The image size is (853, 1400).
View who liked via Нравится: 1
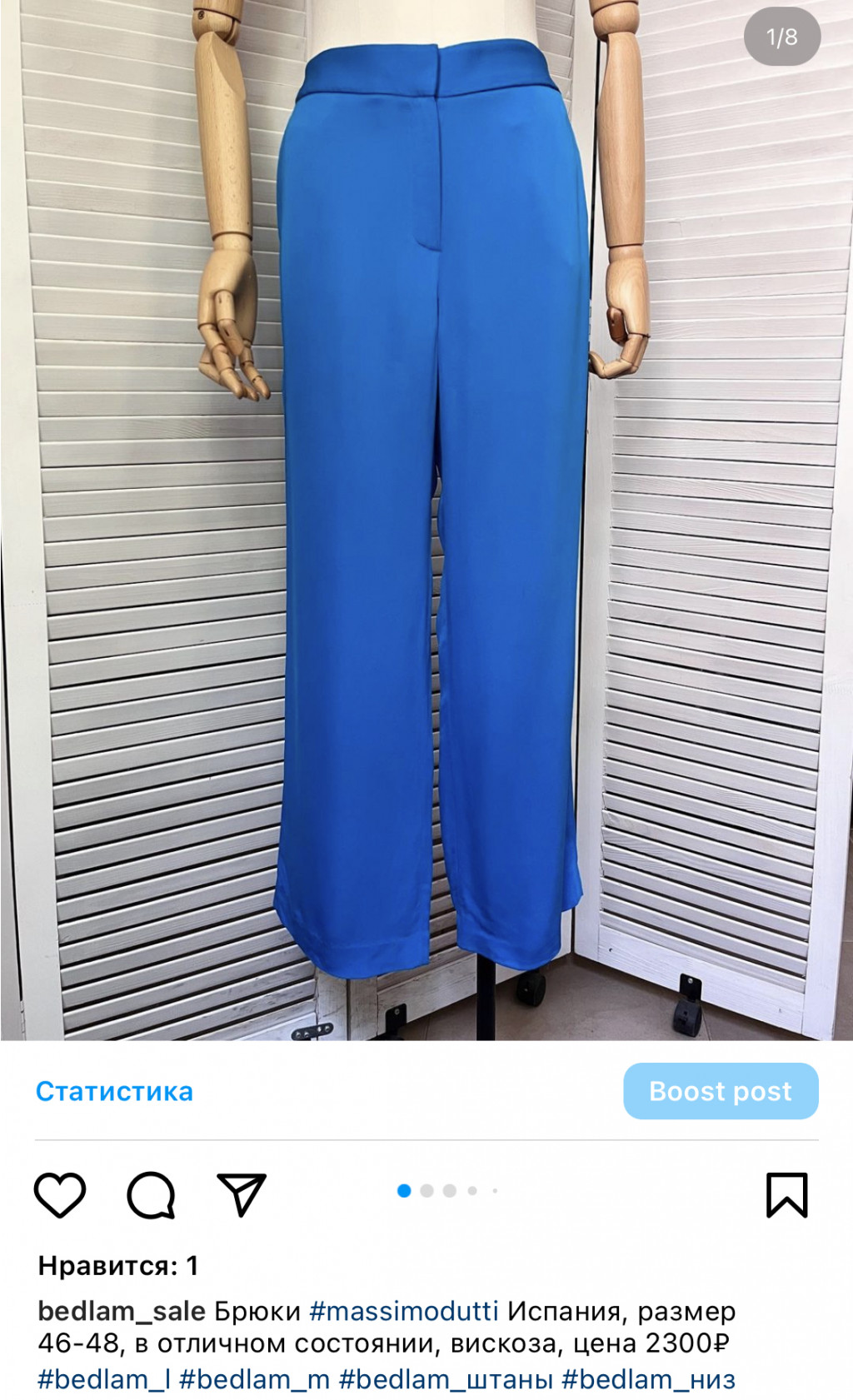pos(118,1266)
